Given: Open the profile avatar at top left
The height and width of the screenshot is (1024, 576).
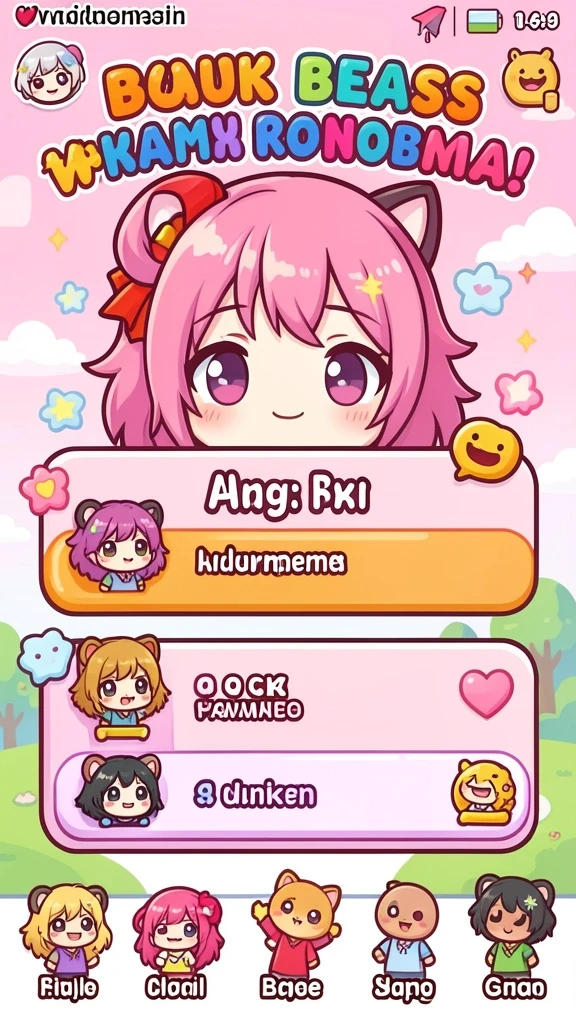Looking at the screenshot, I should click(x=49, y=74).
